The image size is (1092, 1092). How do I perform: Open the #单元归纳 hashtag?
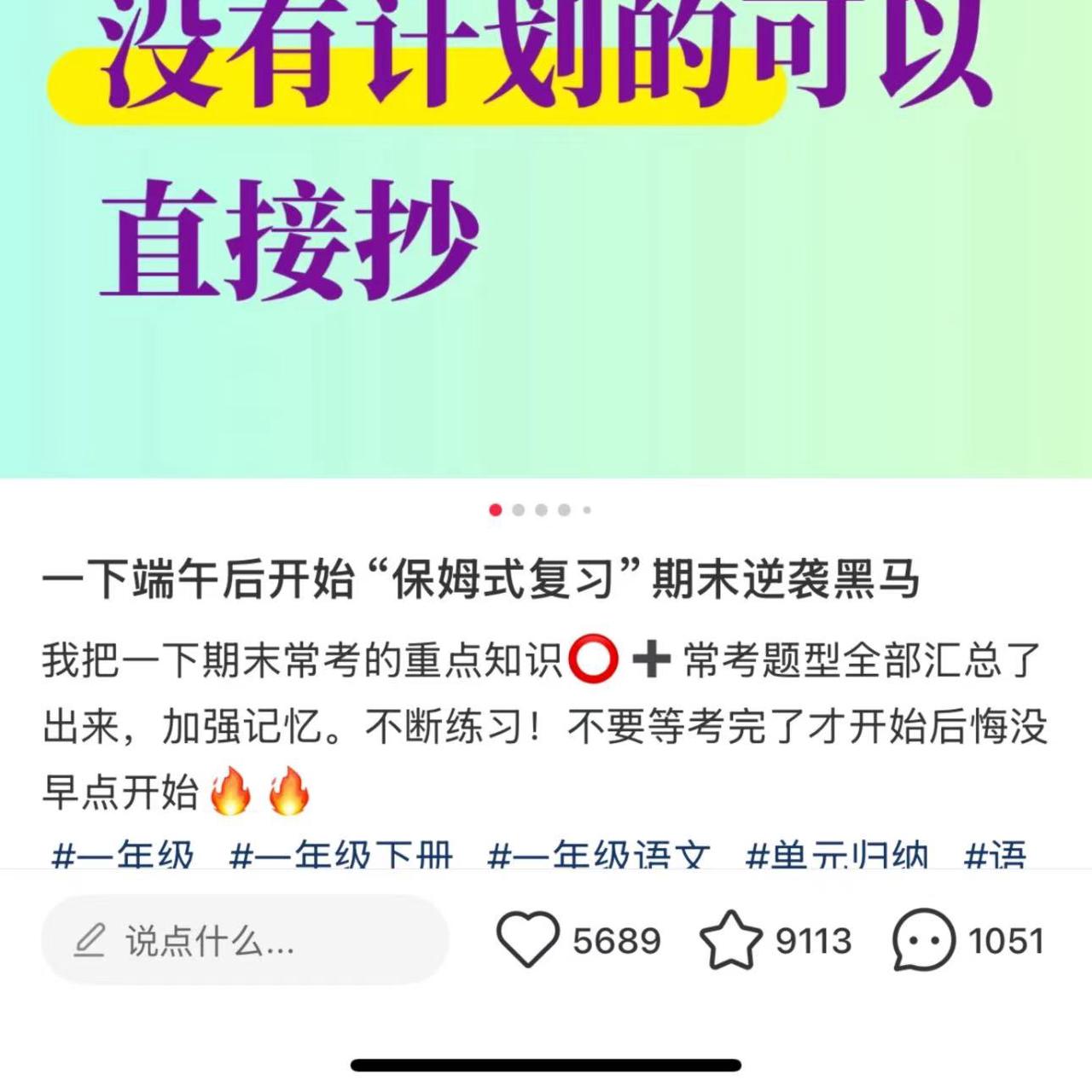[x=837, y=855]
